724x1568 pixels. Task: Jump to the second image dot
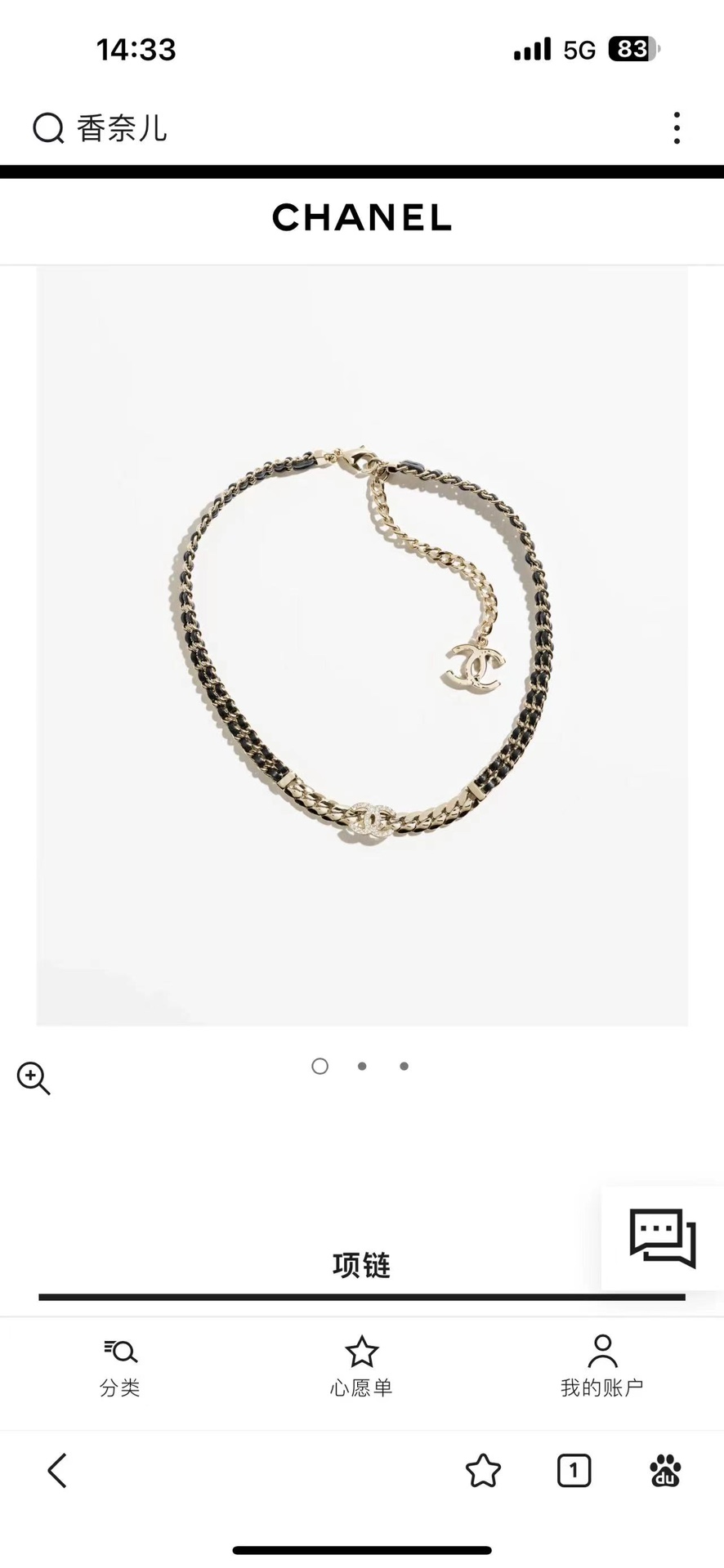(x=362, y=1066)
